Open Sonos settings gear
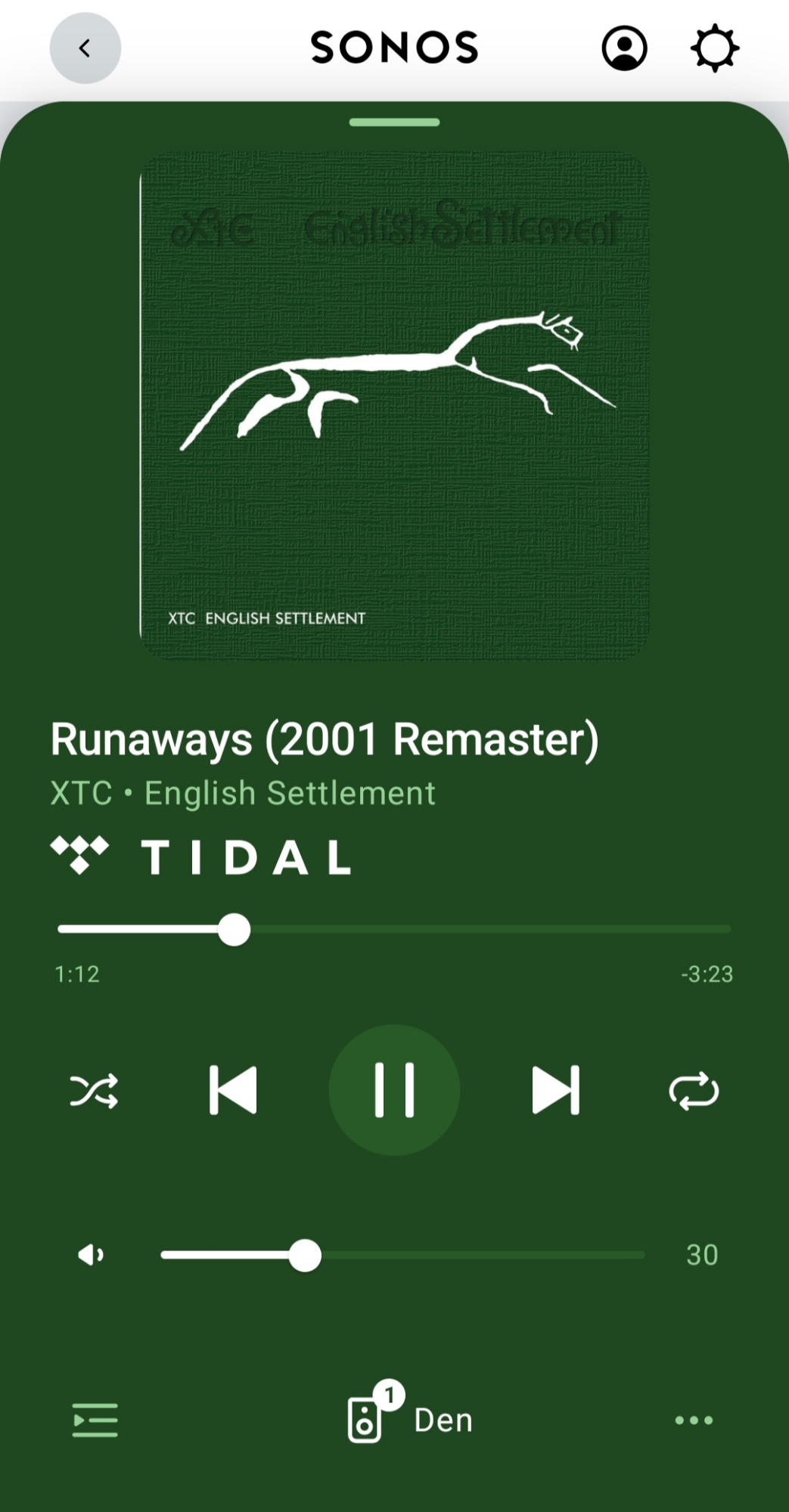 click(x=714, y=48)
